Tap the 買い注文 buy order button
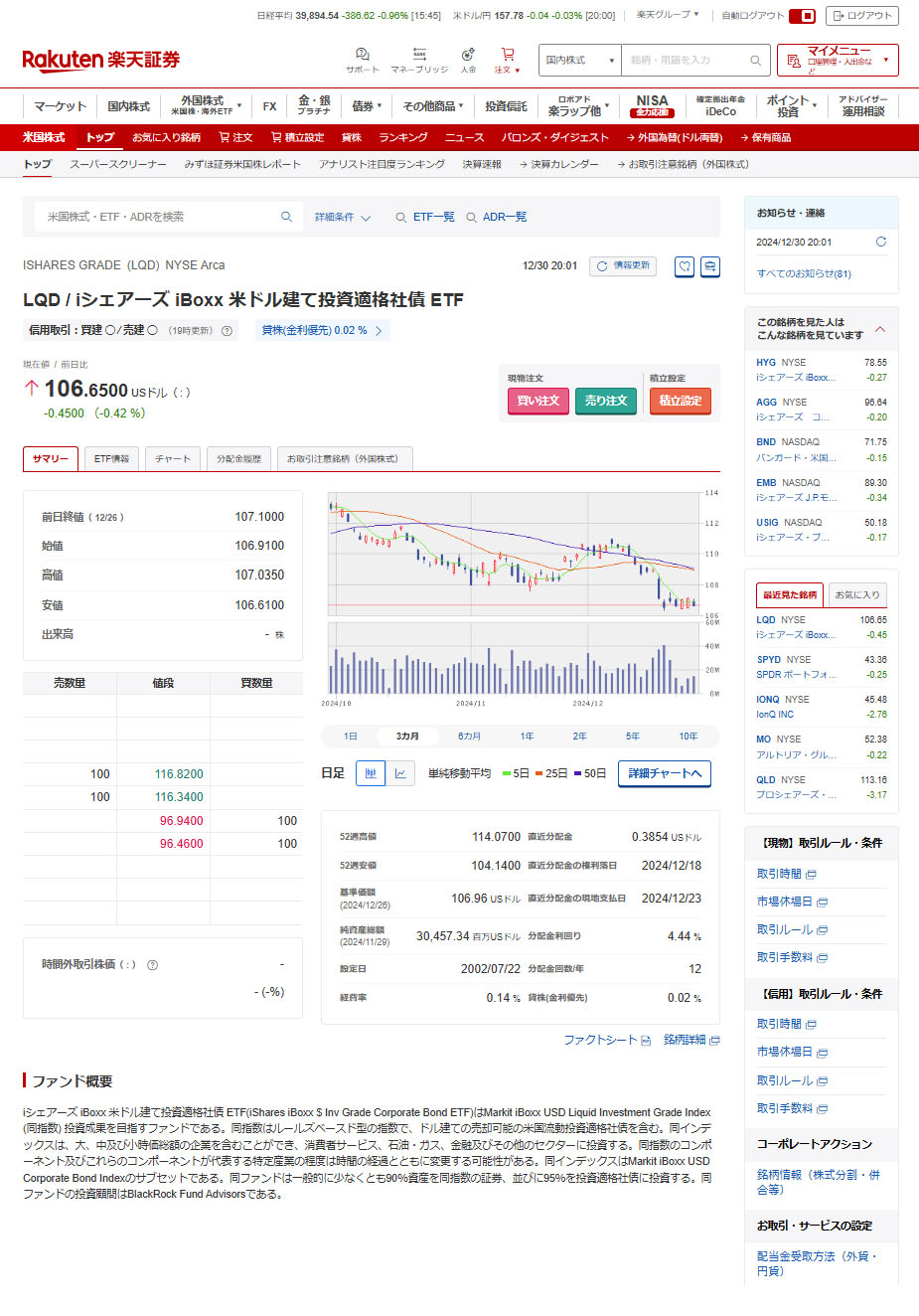919x1316 pixels. point(537,401)
